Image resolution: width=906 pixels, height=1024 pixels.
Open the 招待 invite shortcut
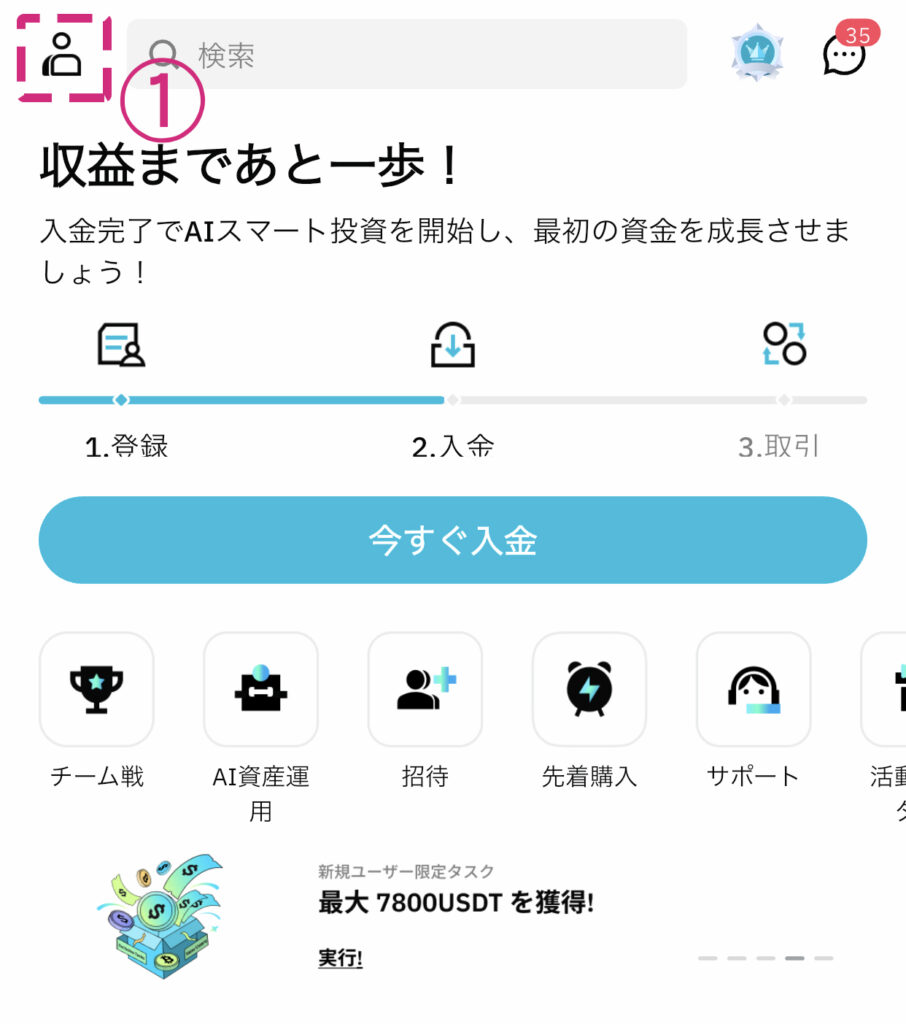(x=425, y=689)
